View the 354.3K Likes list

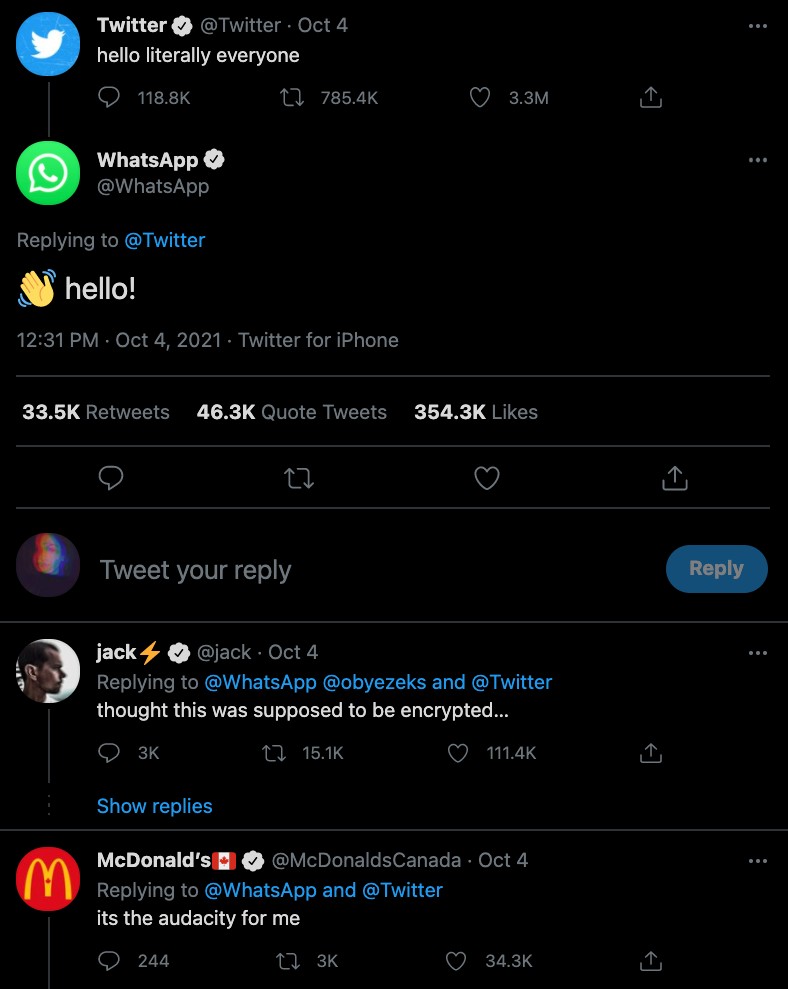(x=475, y=412)
